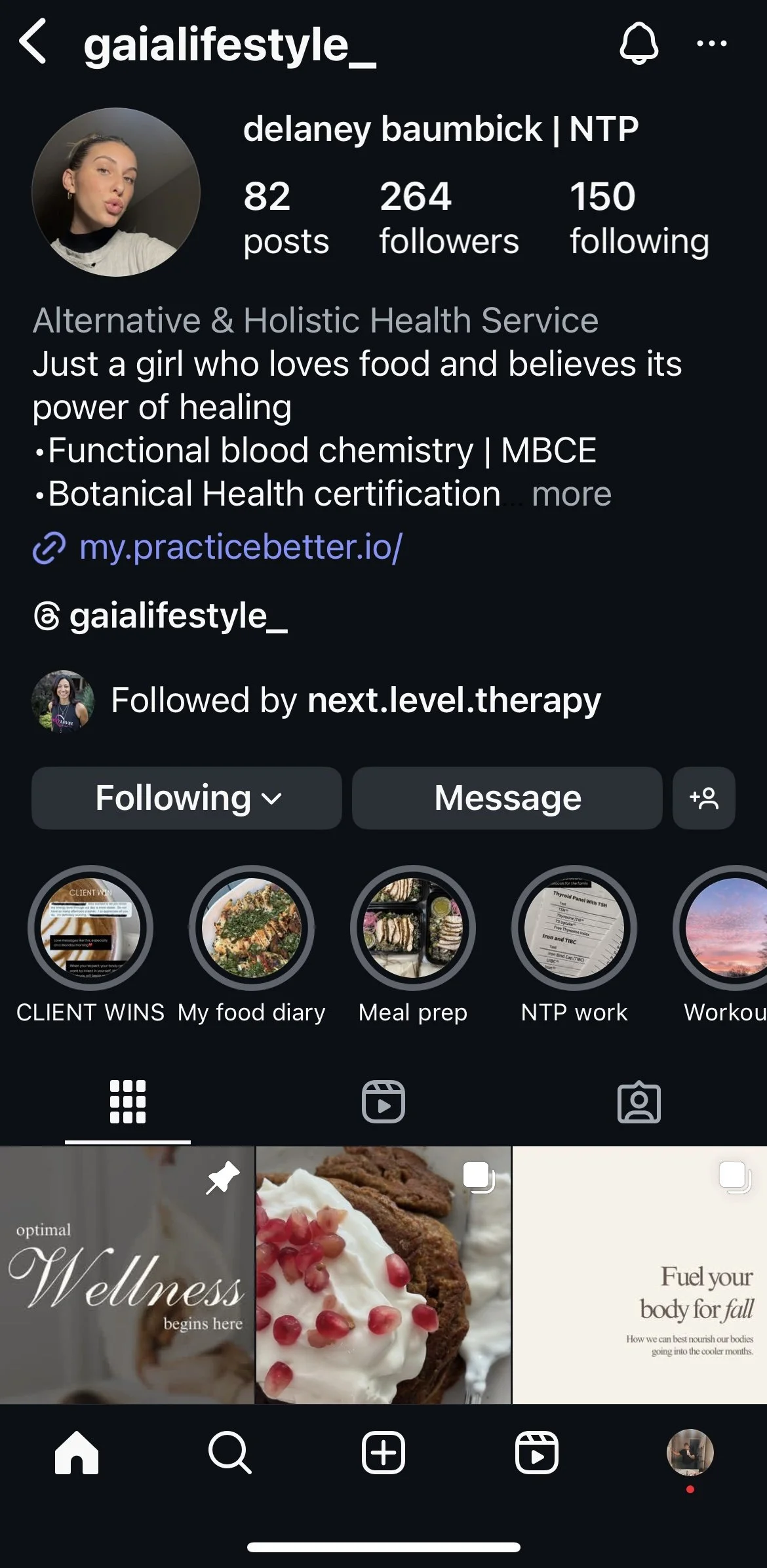Message this profile

[507, 798]
